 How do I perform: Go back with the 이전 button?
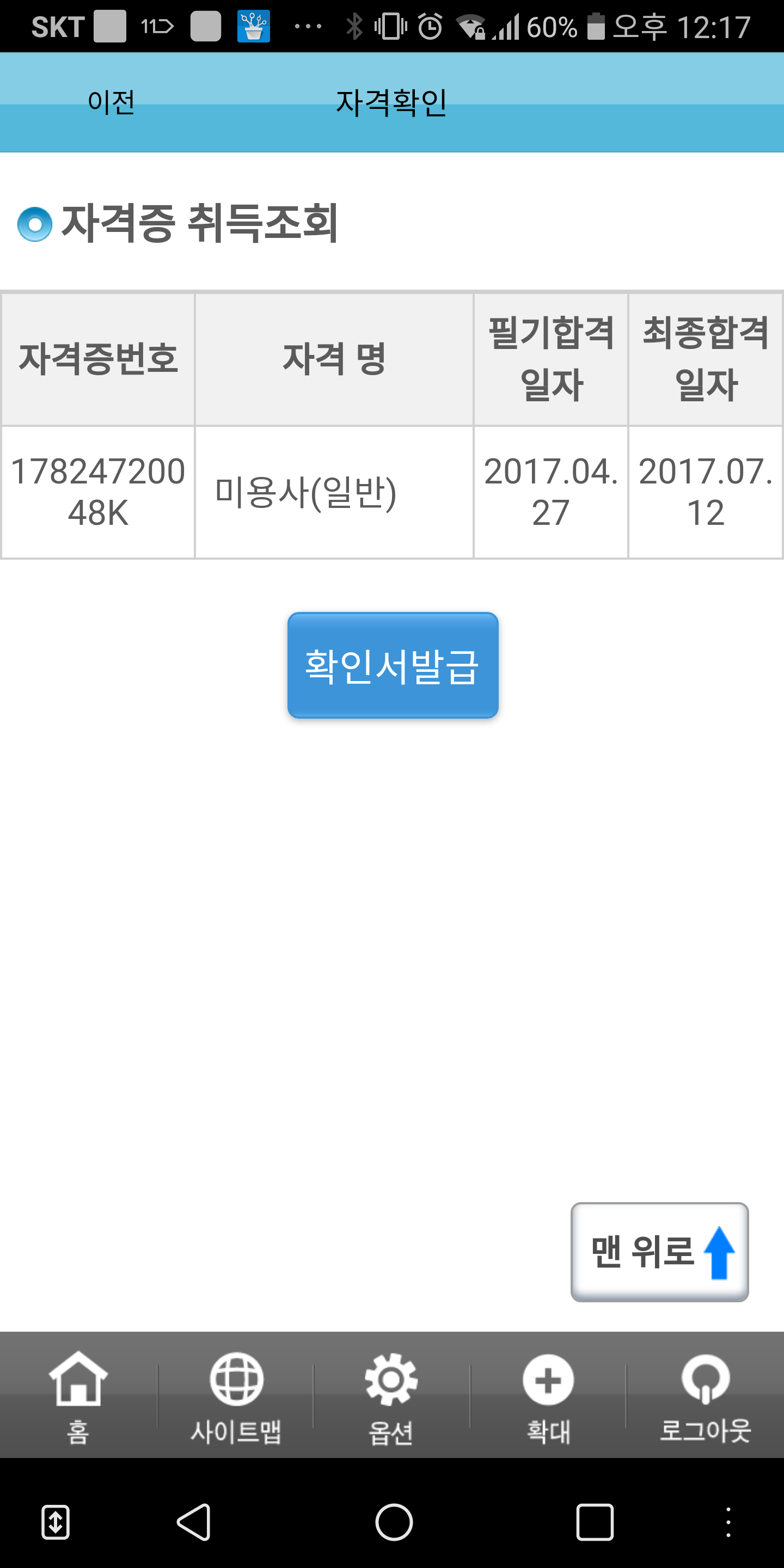112,102
